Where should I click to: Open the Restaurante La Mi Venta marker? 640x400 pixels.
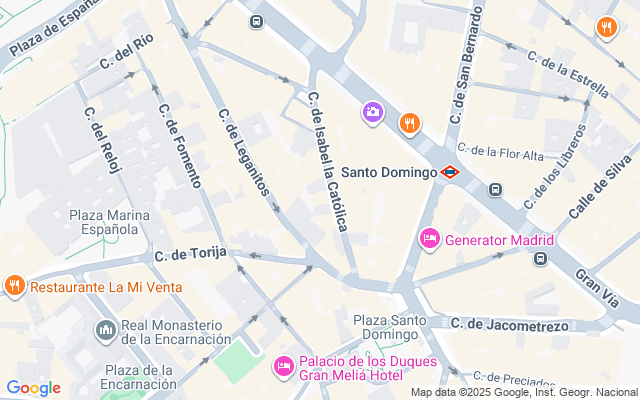click(x=15, y=286)
